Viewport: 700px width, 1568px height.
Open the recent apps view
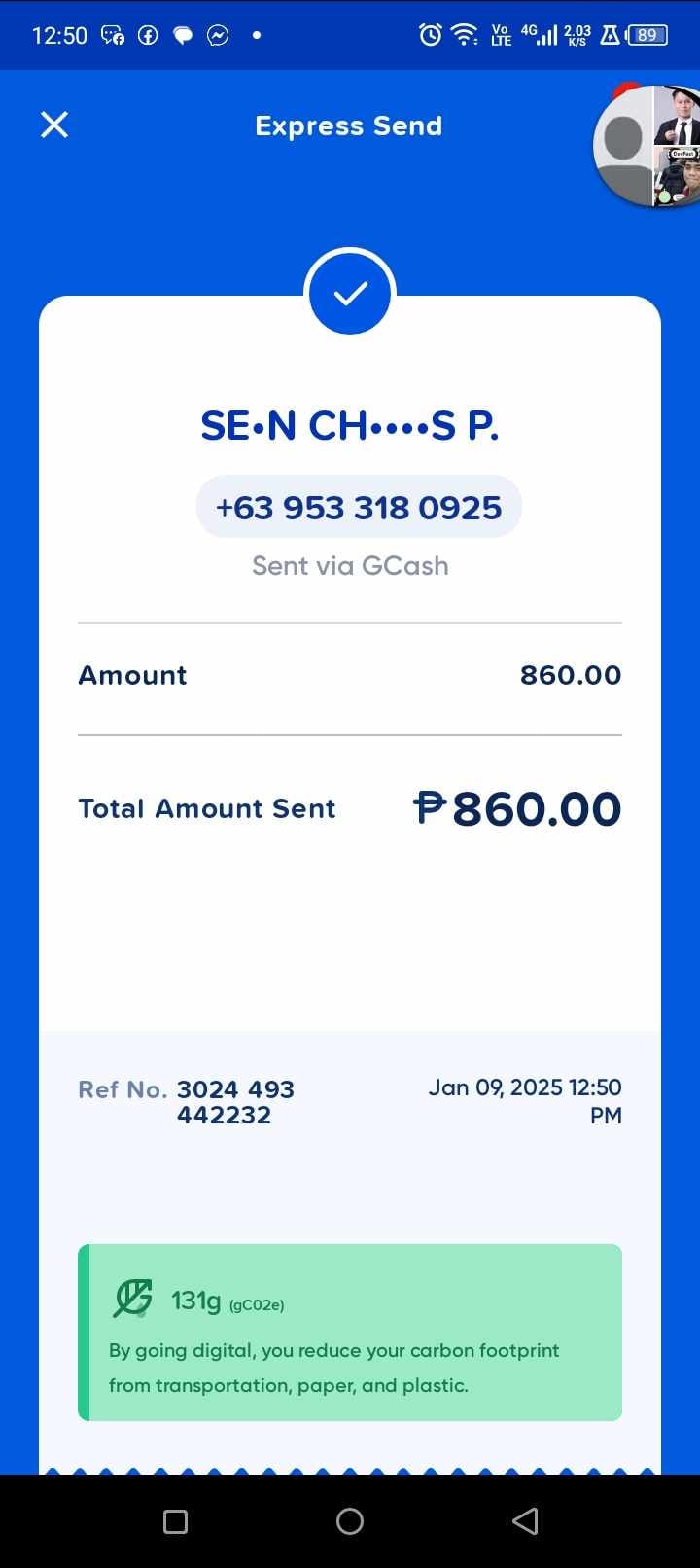pos(175,1521)
